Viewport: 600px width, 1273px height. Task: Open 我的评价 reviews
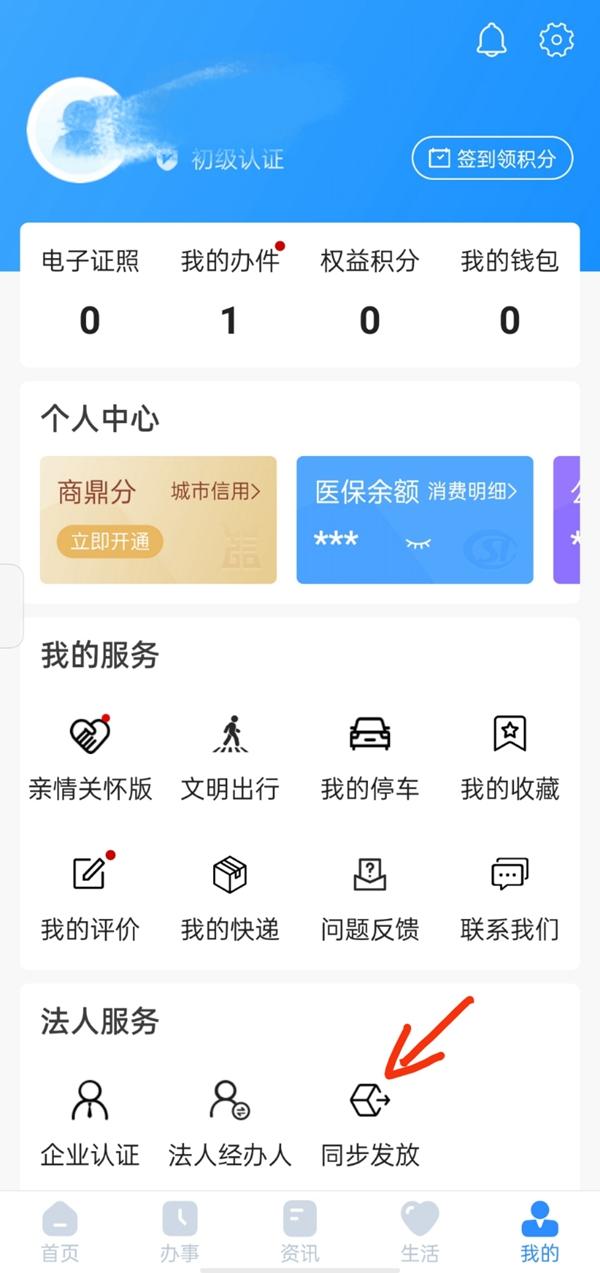click(x=90, y=896)
